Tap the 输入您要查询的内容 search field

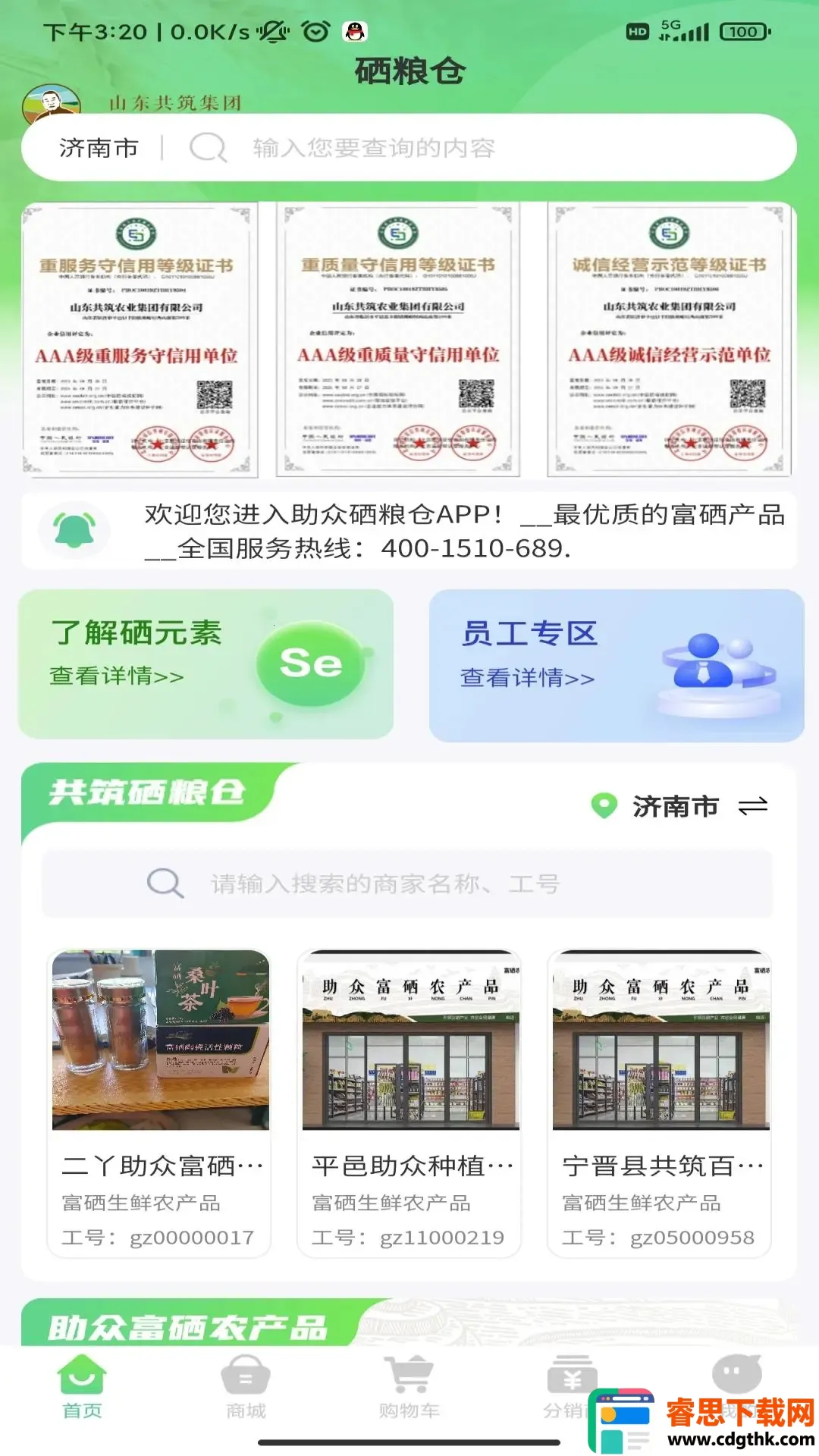(x=485, y=148)
